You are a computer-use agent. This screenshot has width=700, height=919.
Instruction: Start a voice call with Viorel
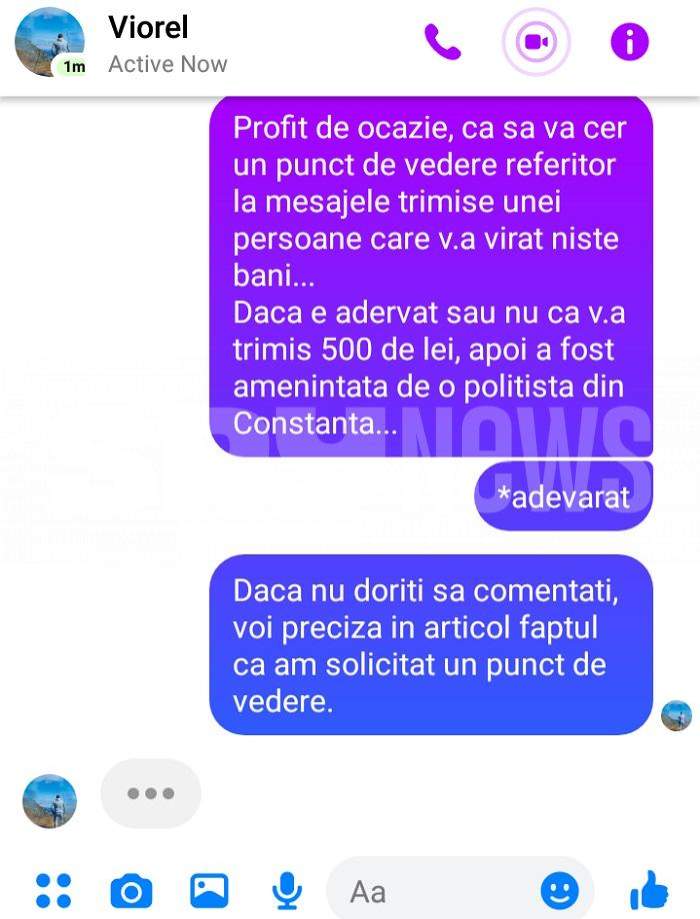point(442,42)
